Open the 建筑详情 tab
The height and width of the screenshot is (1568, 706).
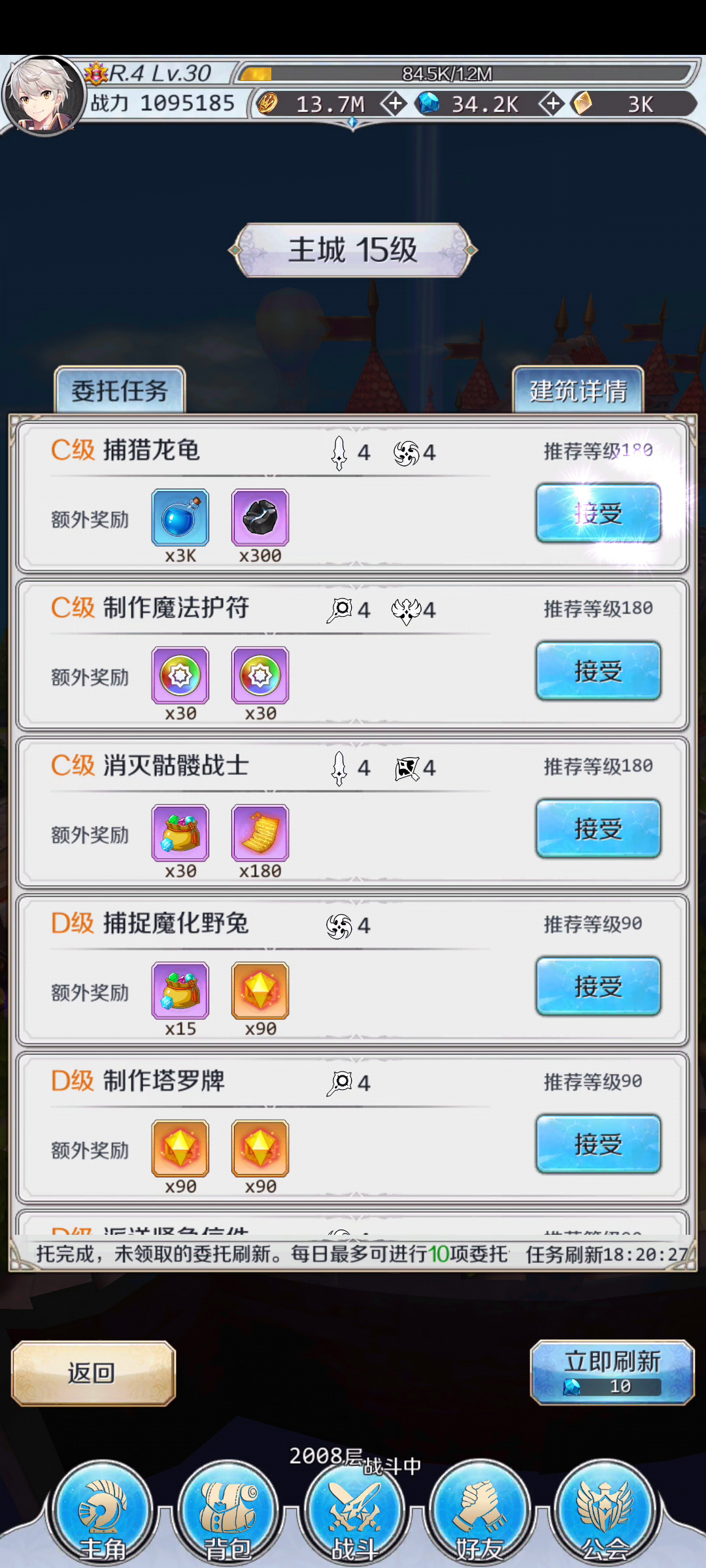(578, 391)
